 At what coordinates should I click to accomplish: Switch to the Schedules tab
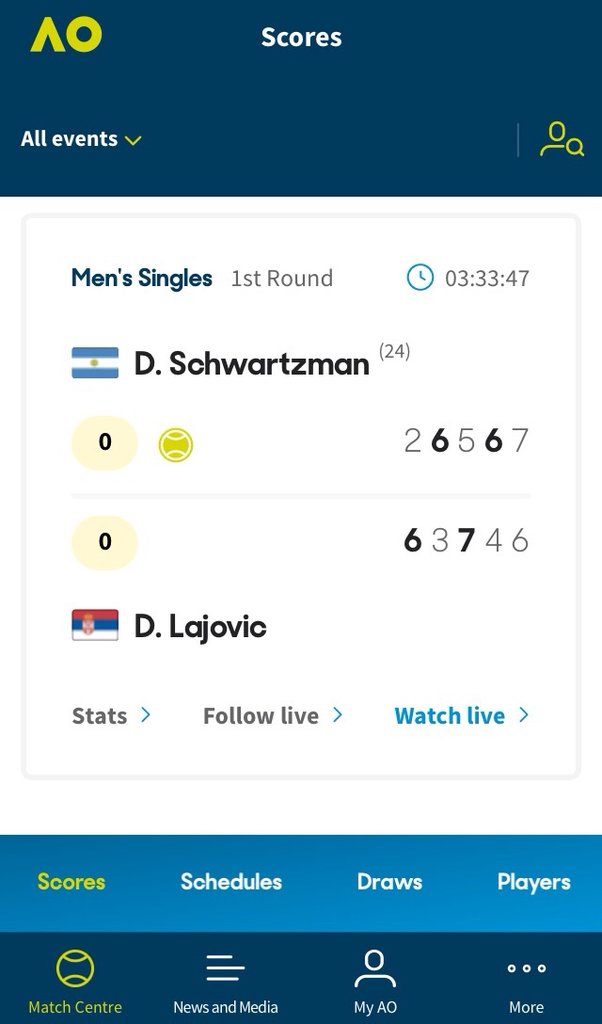pyautogui.click(x=231, y=882)
